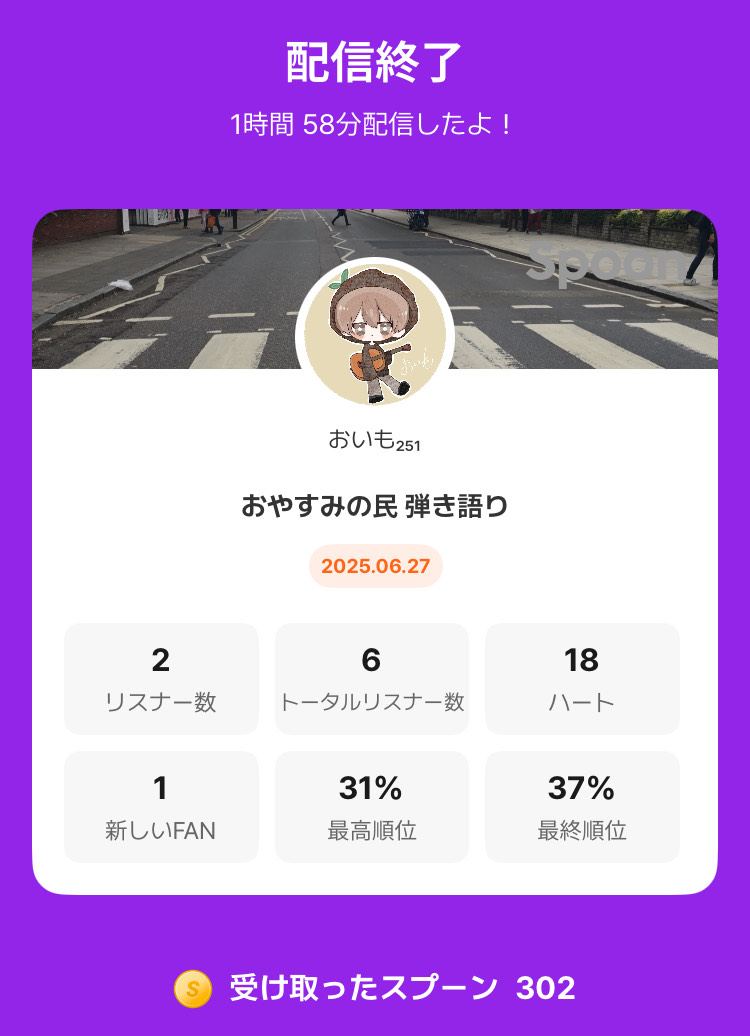The width and height of the screenshot is (750, 1036).
Task: Toggle the broadcast summary card
Action: tap(375, 550)
